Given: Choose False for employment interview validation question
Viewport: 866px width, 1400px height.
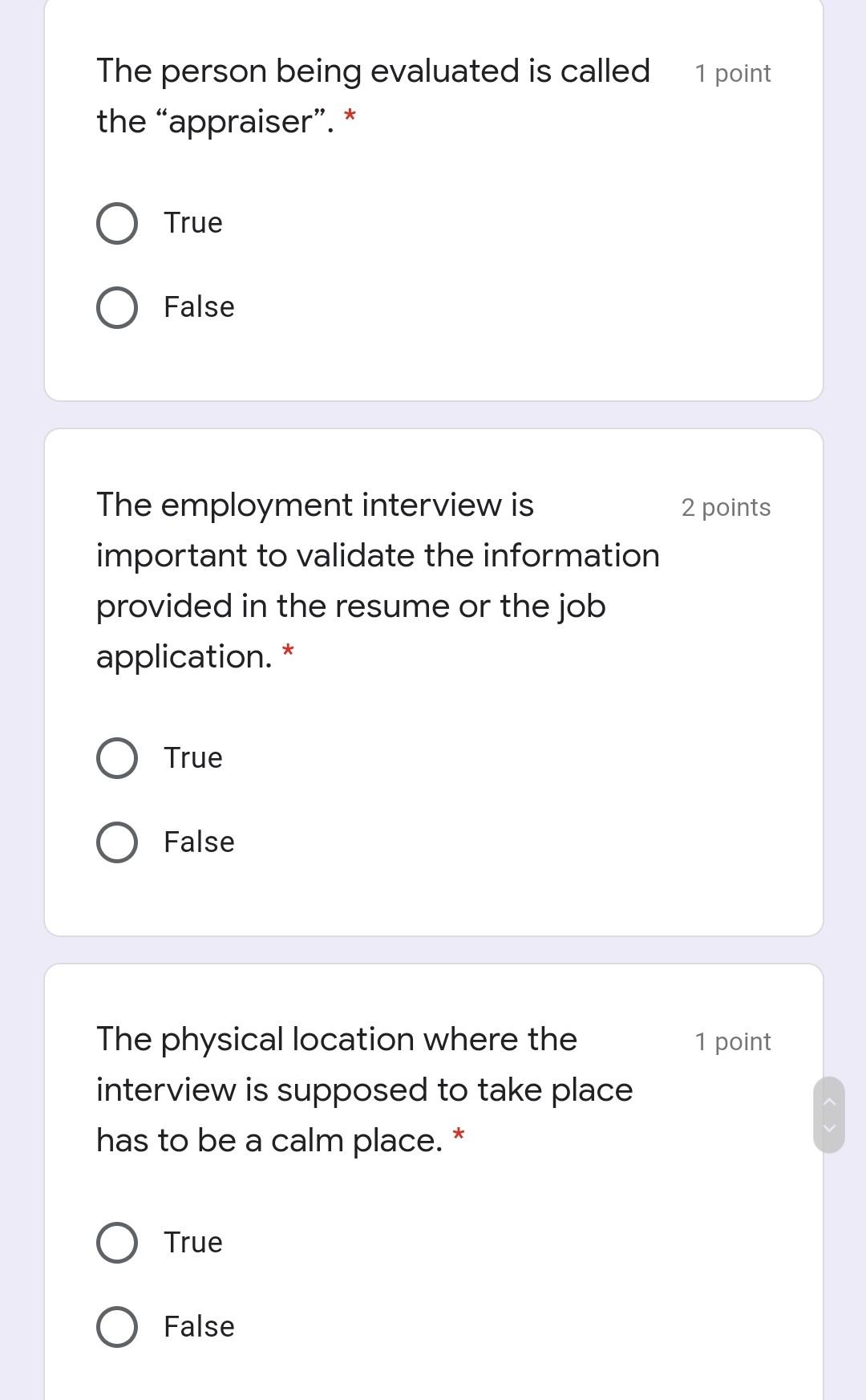Looking at the screenshot, I should [x=117, y=842].
